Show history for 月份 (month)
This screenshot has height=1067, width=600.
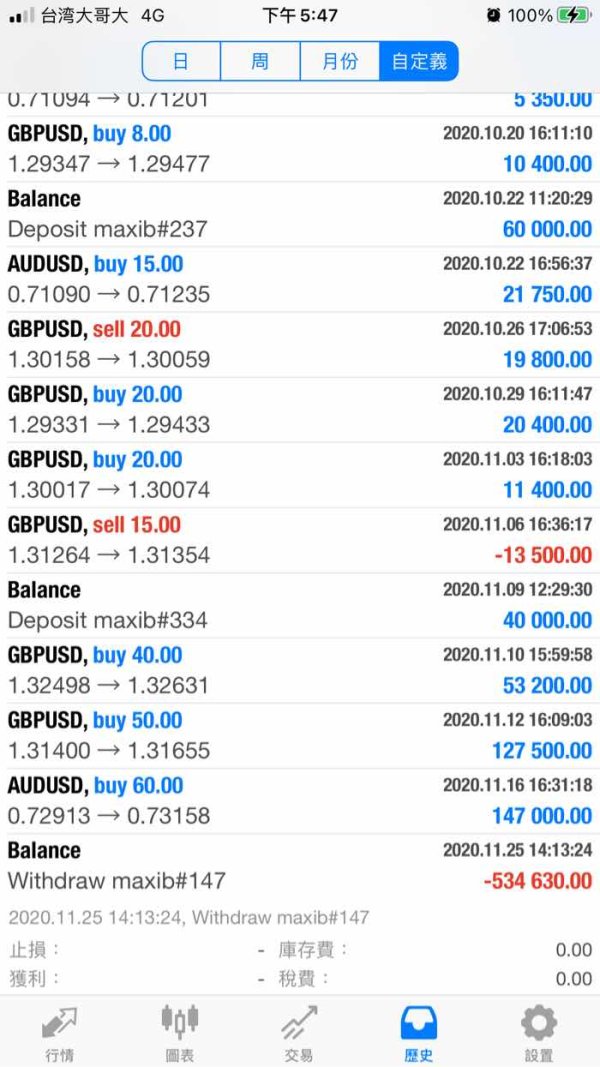(340, 61)
